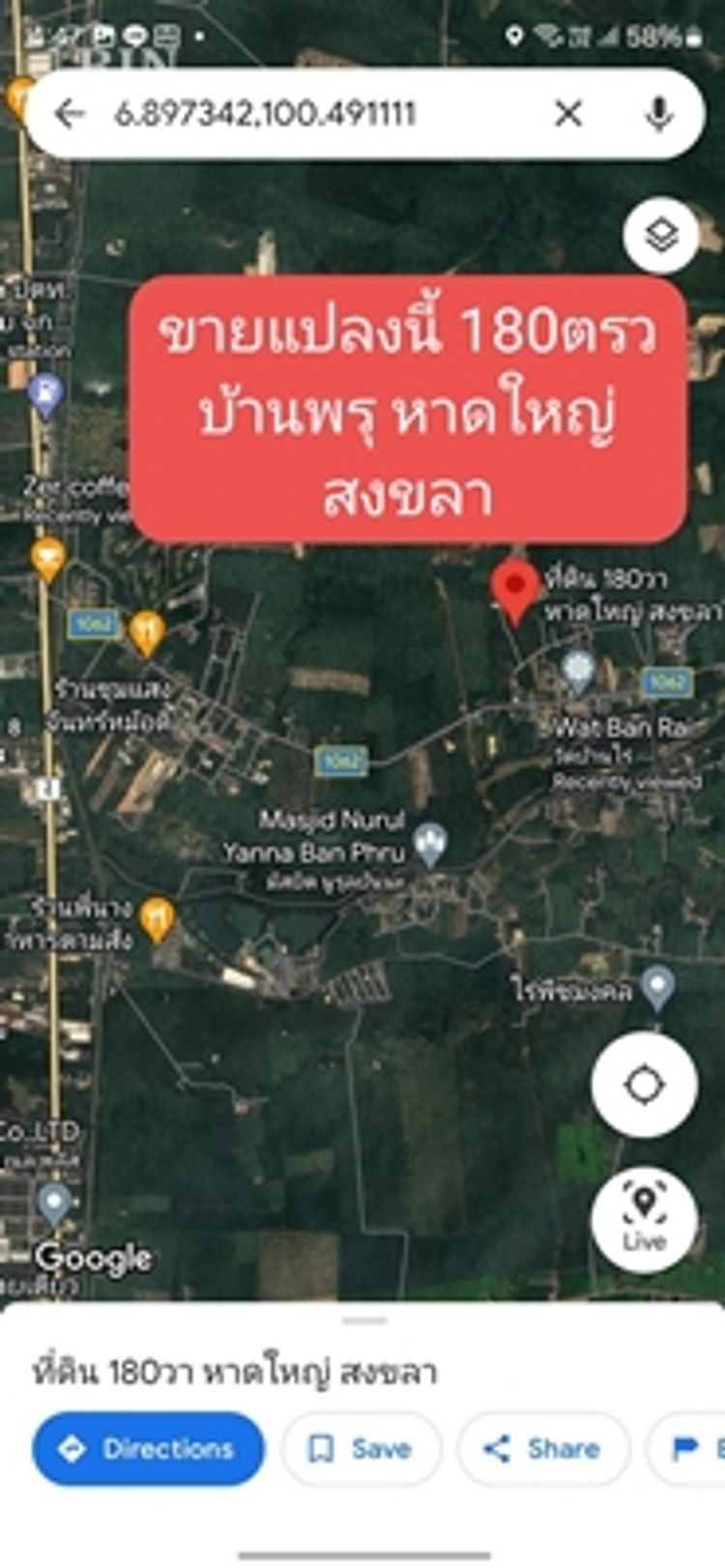Open Masjid Nurul Yanna Ban Phru marker

pyautogui.click(x=430, y=844)
